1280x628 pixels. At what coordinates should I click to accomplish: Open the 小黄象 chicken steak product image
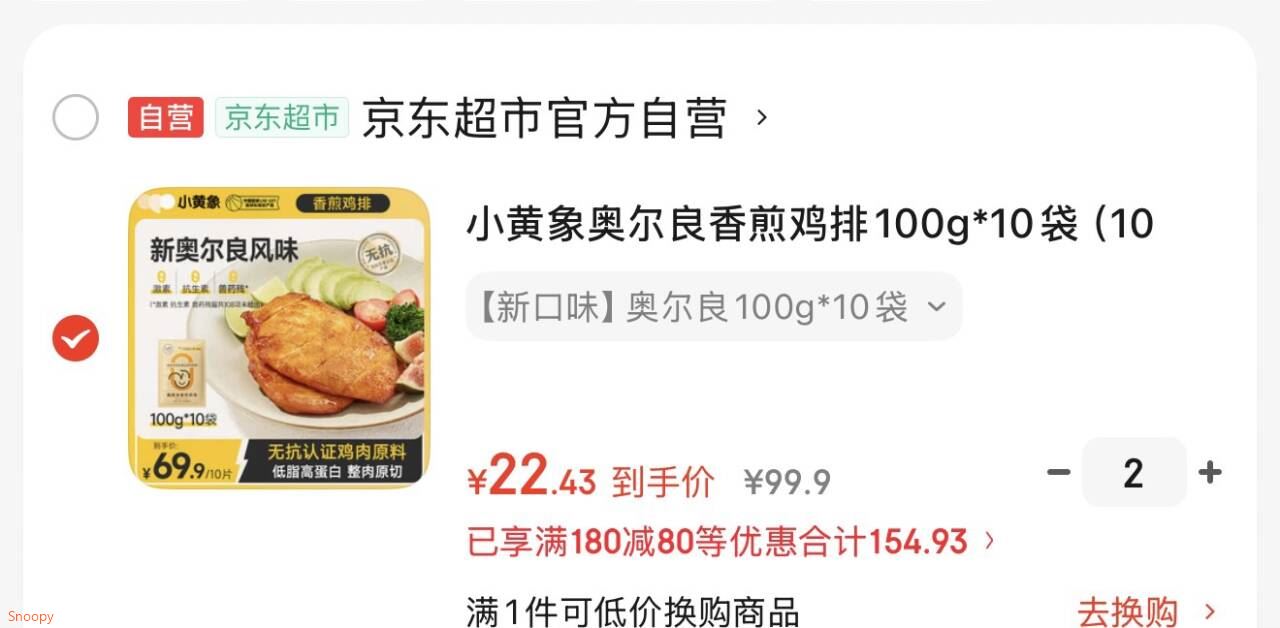(280, 338)
